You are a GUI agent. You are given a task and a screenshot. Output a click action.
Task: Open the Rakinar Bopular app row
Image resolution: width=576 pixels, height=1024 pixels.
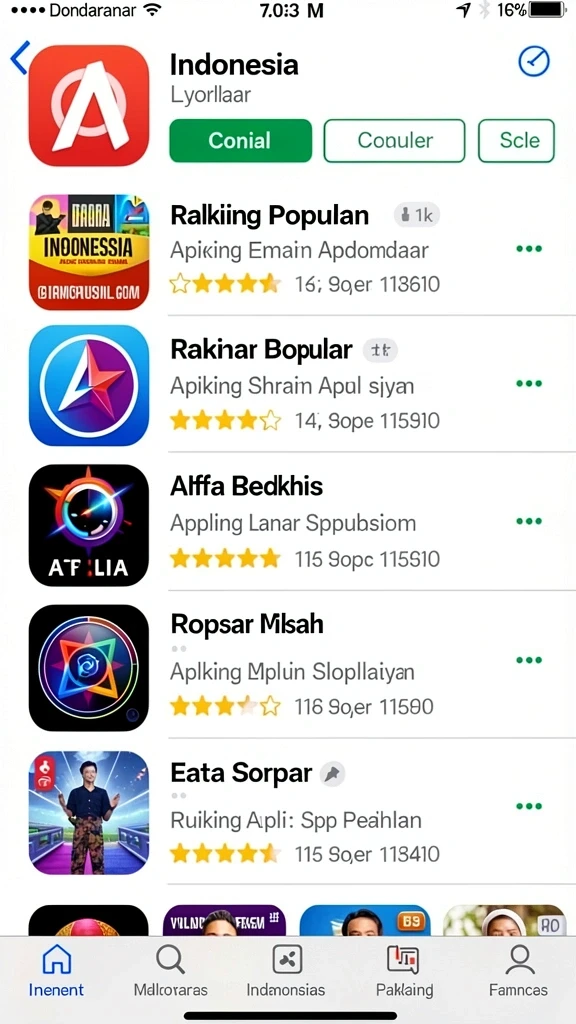(x=302, y=385)
